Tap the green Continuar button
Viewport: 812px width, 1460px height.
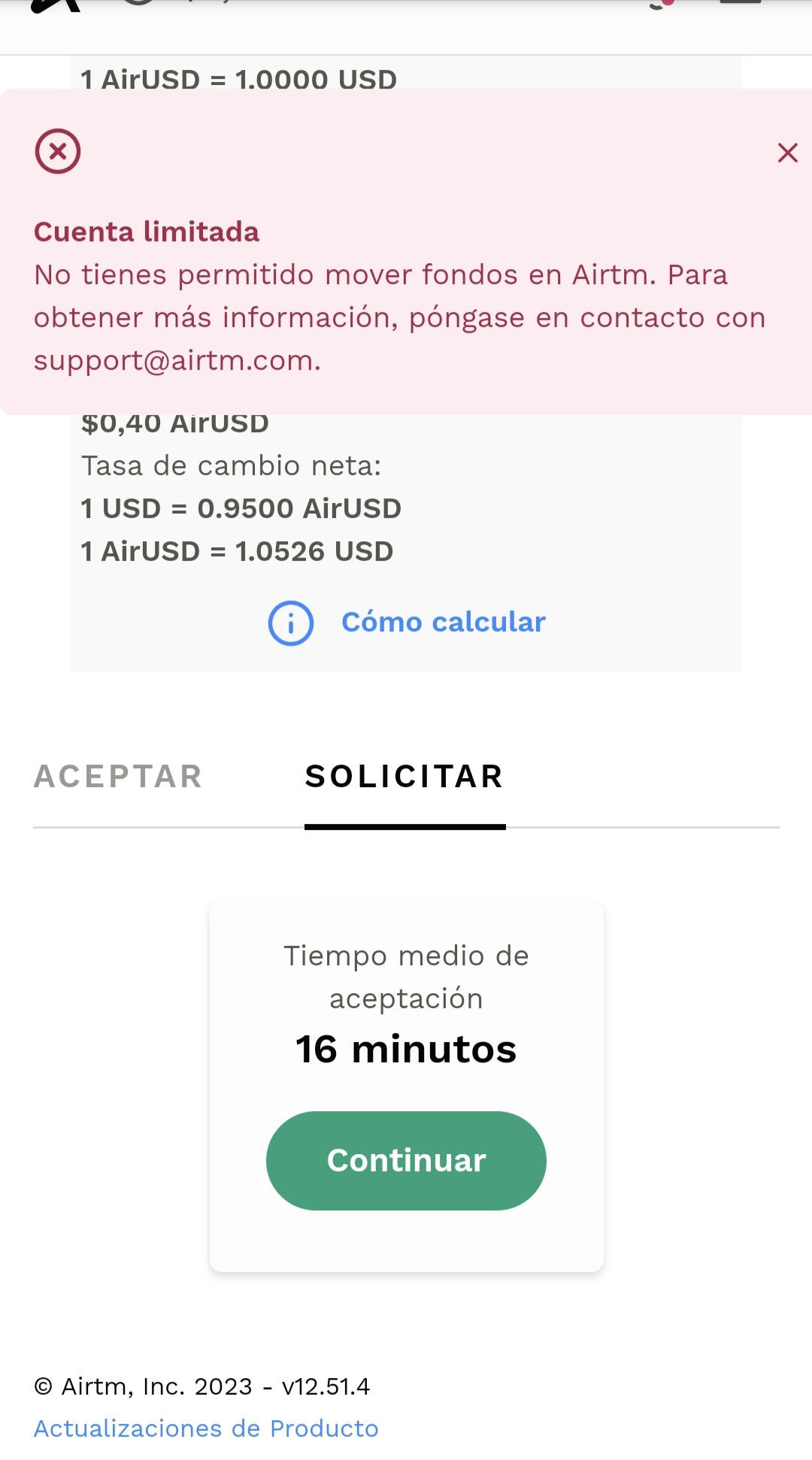pos(406,1161)
